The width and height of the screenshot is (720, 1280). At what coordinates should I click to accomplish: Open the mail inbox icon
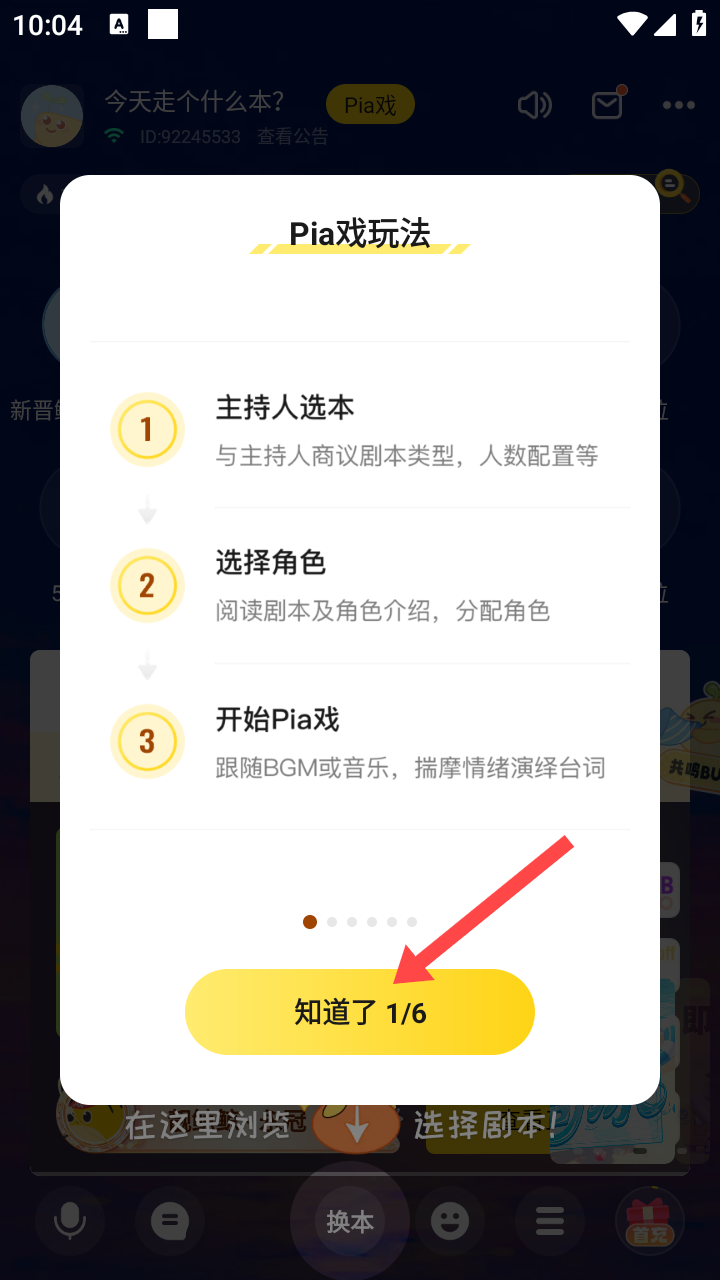tap(607, 105)
